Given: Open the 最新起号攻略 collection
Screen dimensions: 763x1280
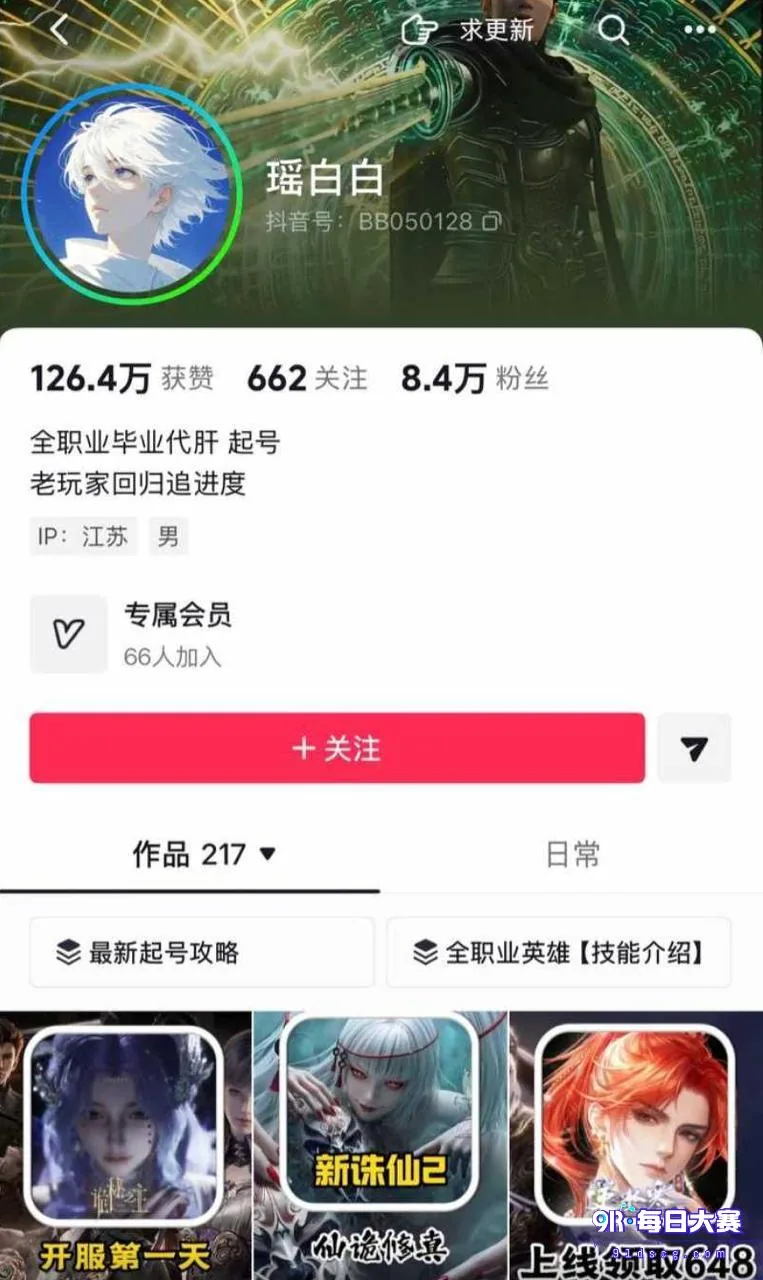Looking at the screenshot, I should (201, 952).
